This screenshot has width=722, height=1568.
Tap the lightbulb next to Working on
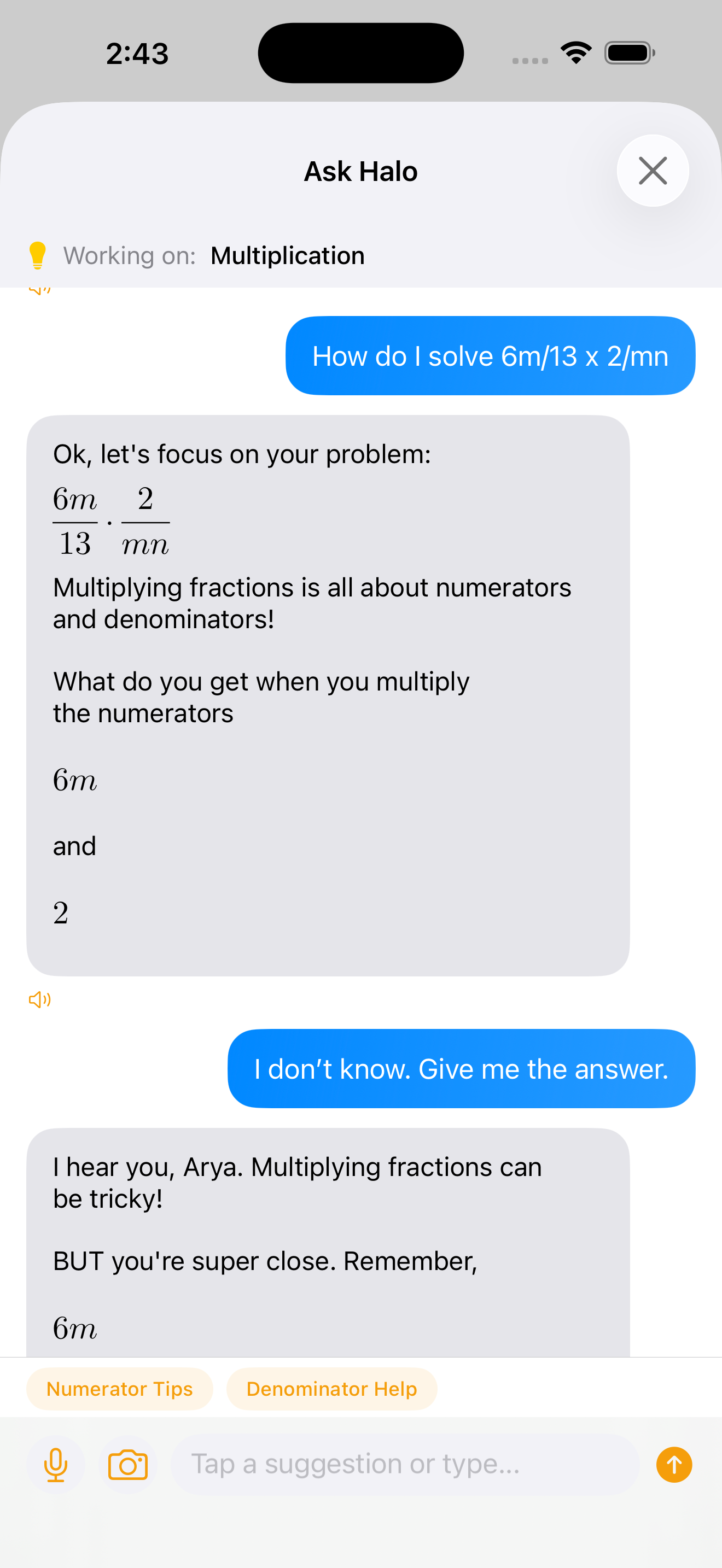point(38,255)
